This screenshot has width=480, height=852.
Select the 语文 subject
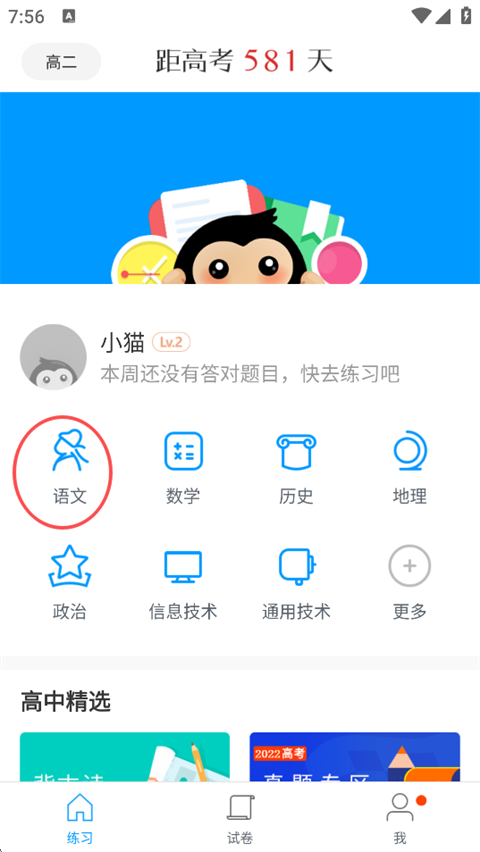tap(70, 468)
